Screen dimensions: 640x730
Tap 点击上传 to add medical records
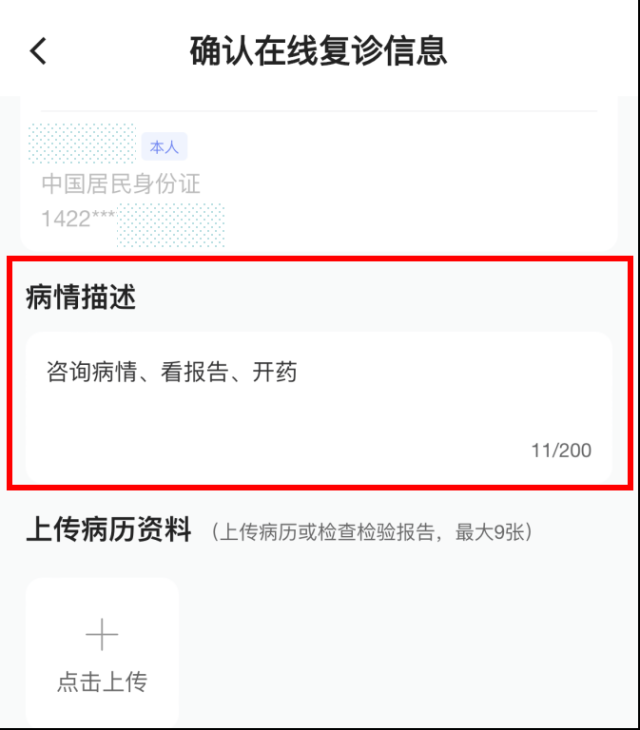coord(102,654)
